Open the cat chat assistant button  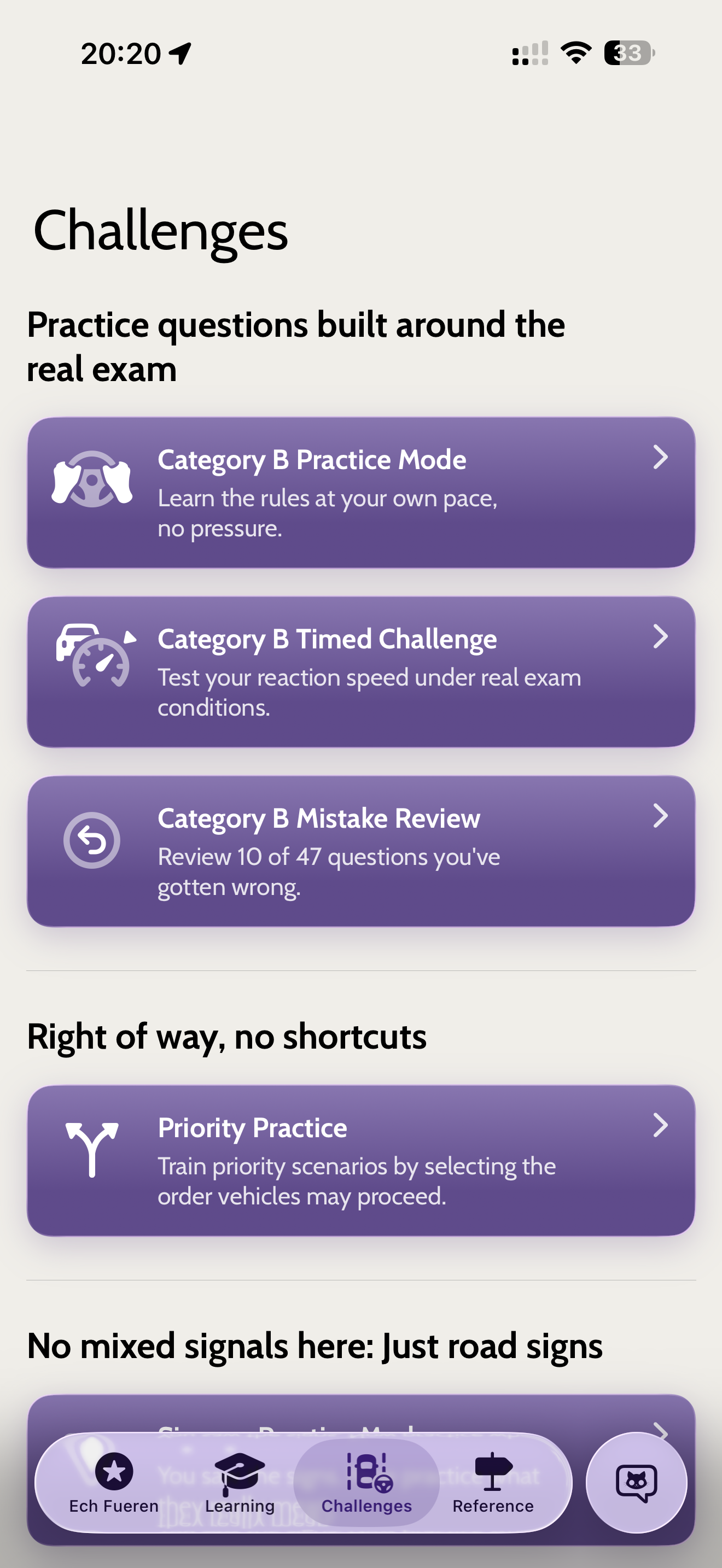636,1482
